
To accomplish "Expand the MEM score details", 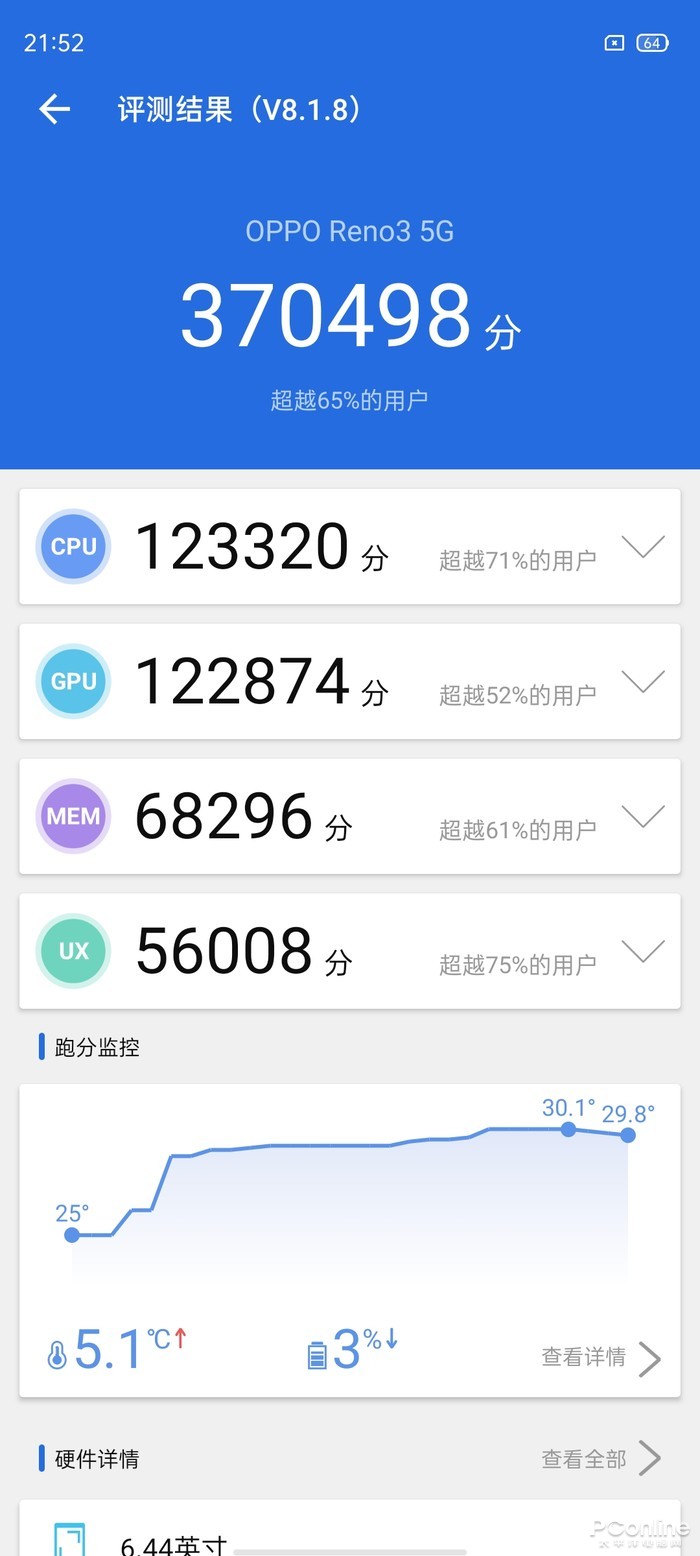I will click(x=642, y=817).
